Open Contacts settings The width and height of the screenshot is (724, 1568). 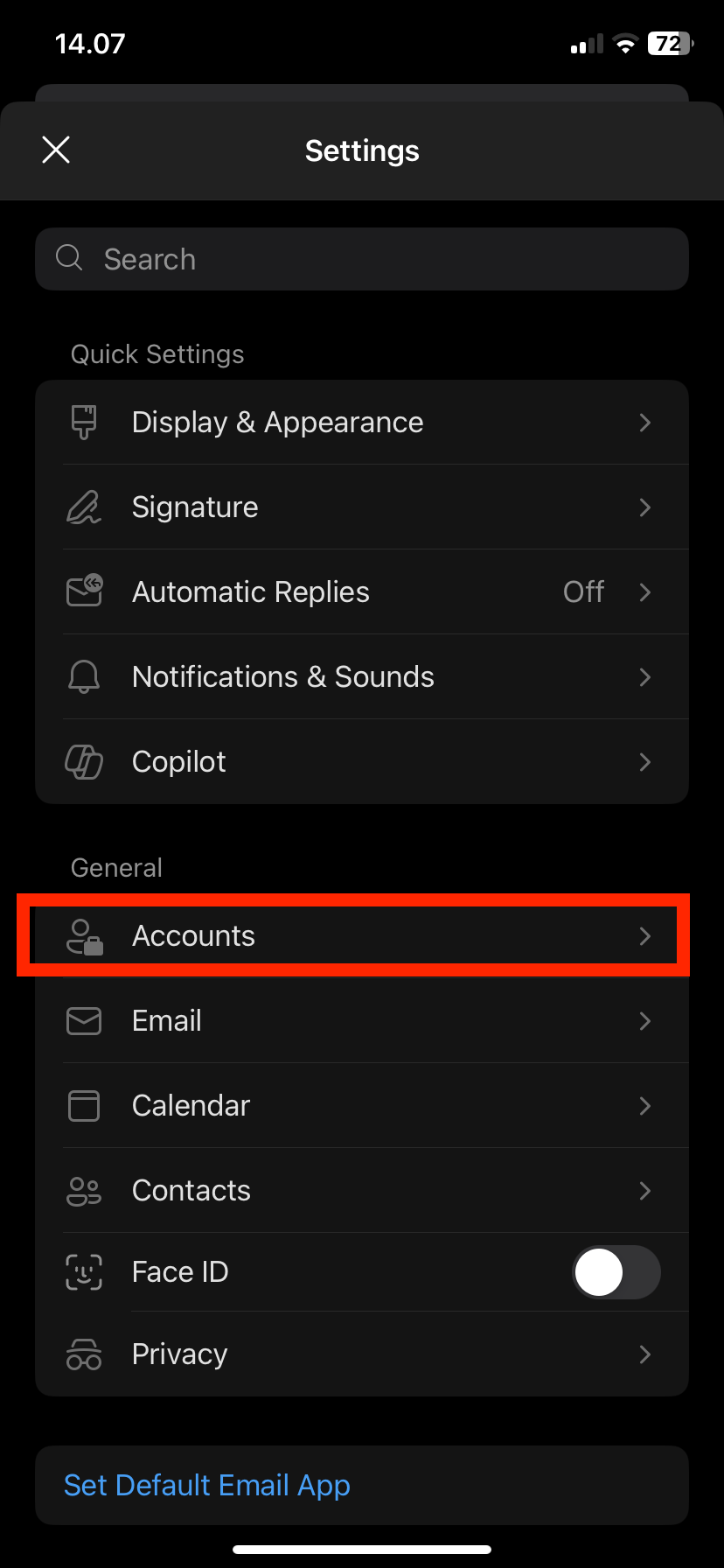(x=362, y=1191)
